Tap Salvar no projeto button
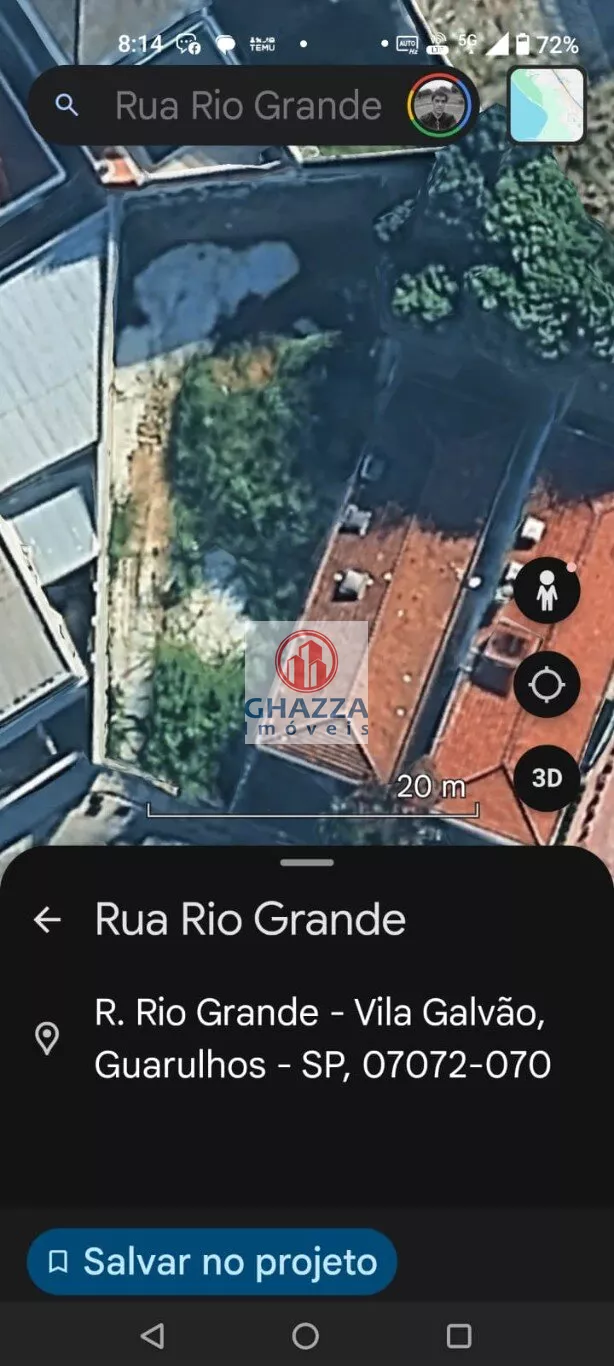614x1366 pixels. pos(212,1262)
